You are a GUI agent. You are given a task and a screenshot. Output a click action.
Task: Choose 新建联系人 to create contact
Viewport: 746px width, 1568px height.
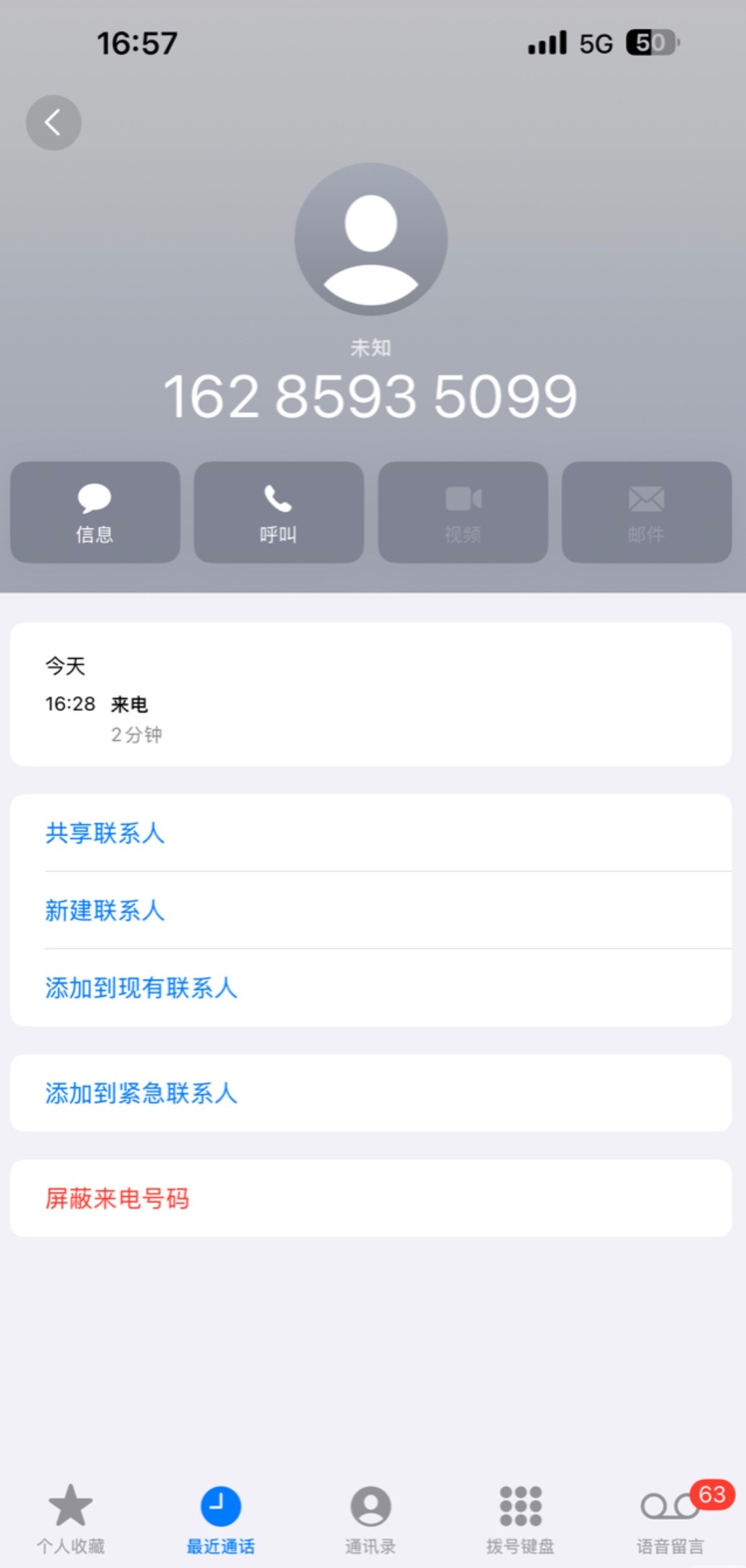coord(105,911)
